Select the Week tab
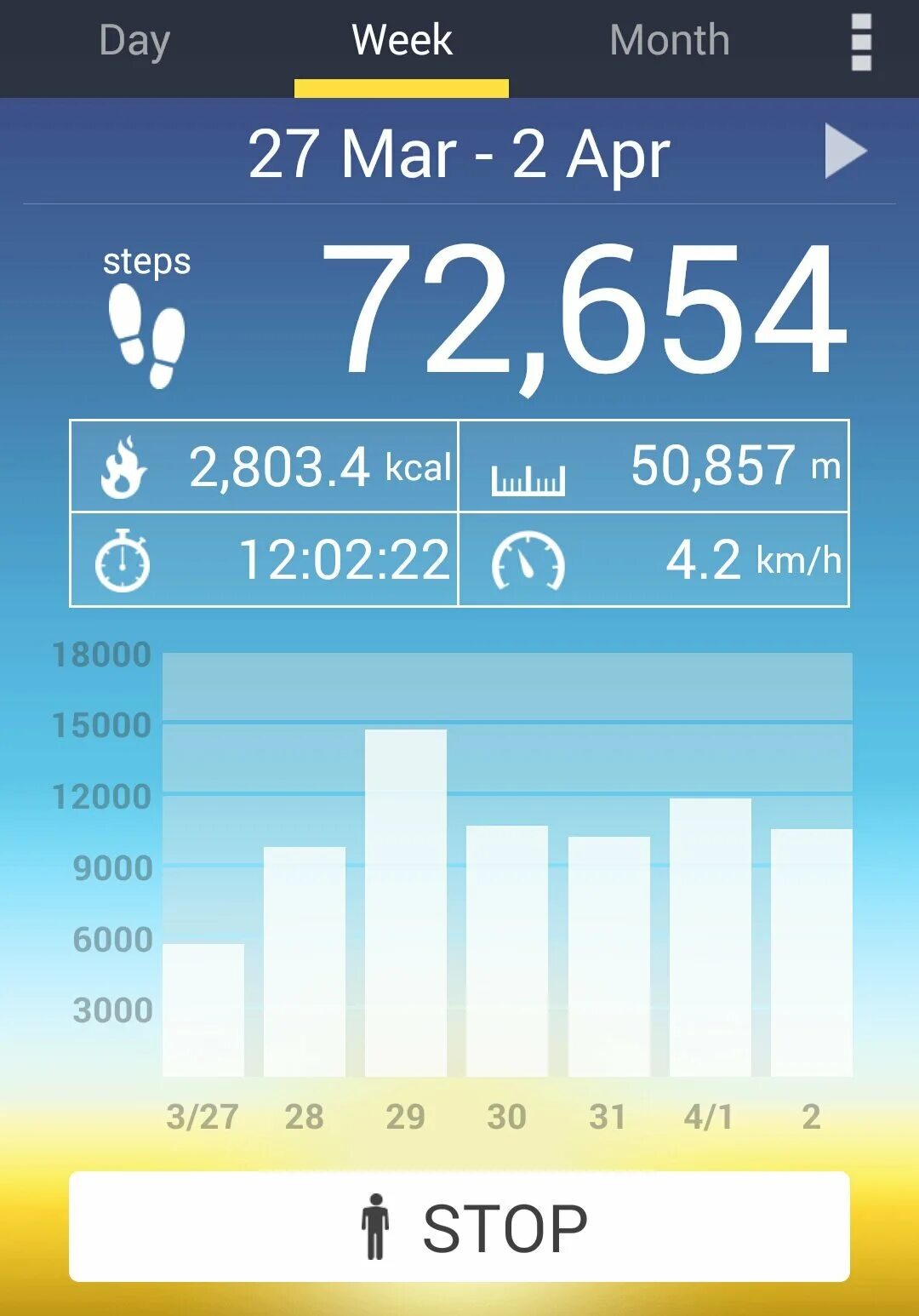The height and width of the screenshot is (1316, 919). tap(402, 41)
